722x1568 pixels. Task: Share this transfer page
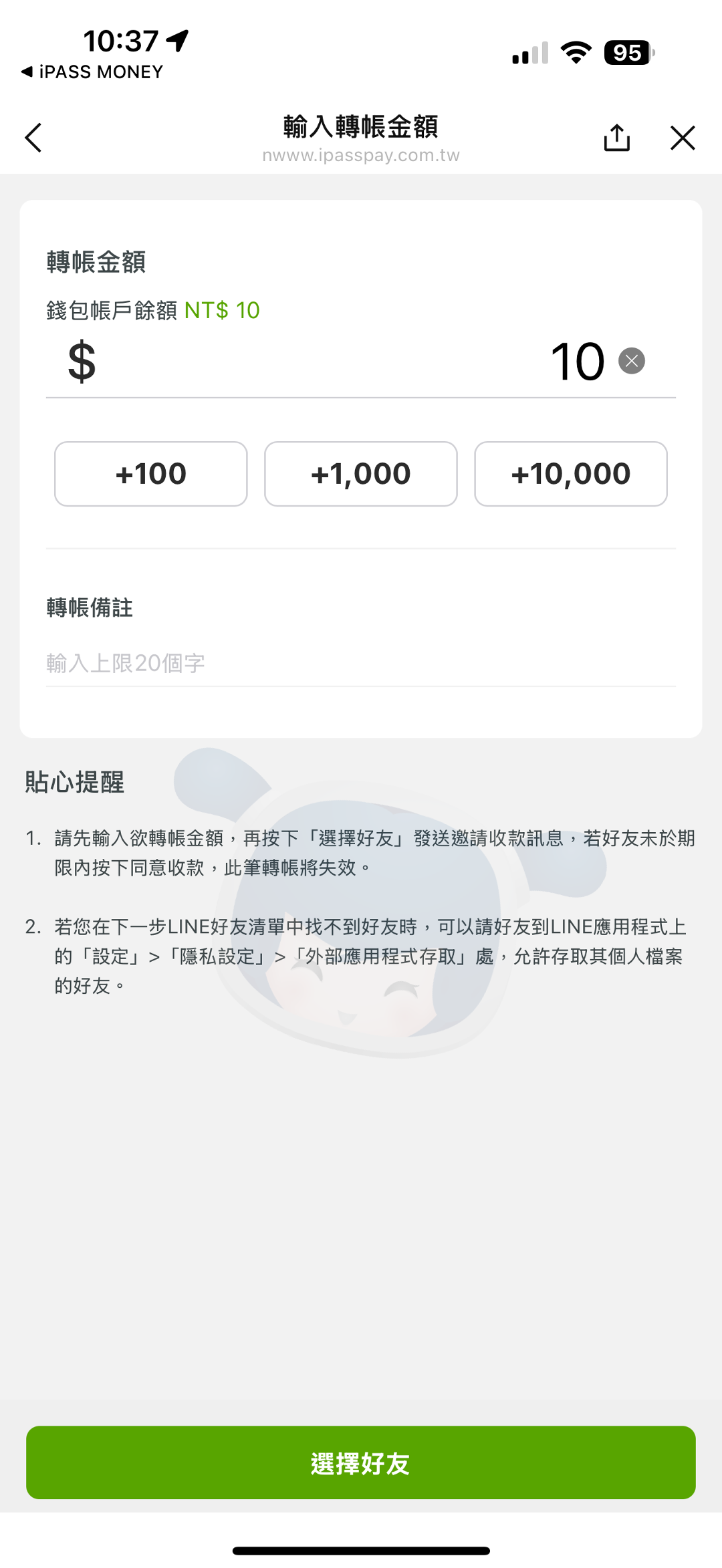click(616, 138)
